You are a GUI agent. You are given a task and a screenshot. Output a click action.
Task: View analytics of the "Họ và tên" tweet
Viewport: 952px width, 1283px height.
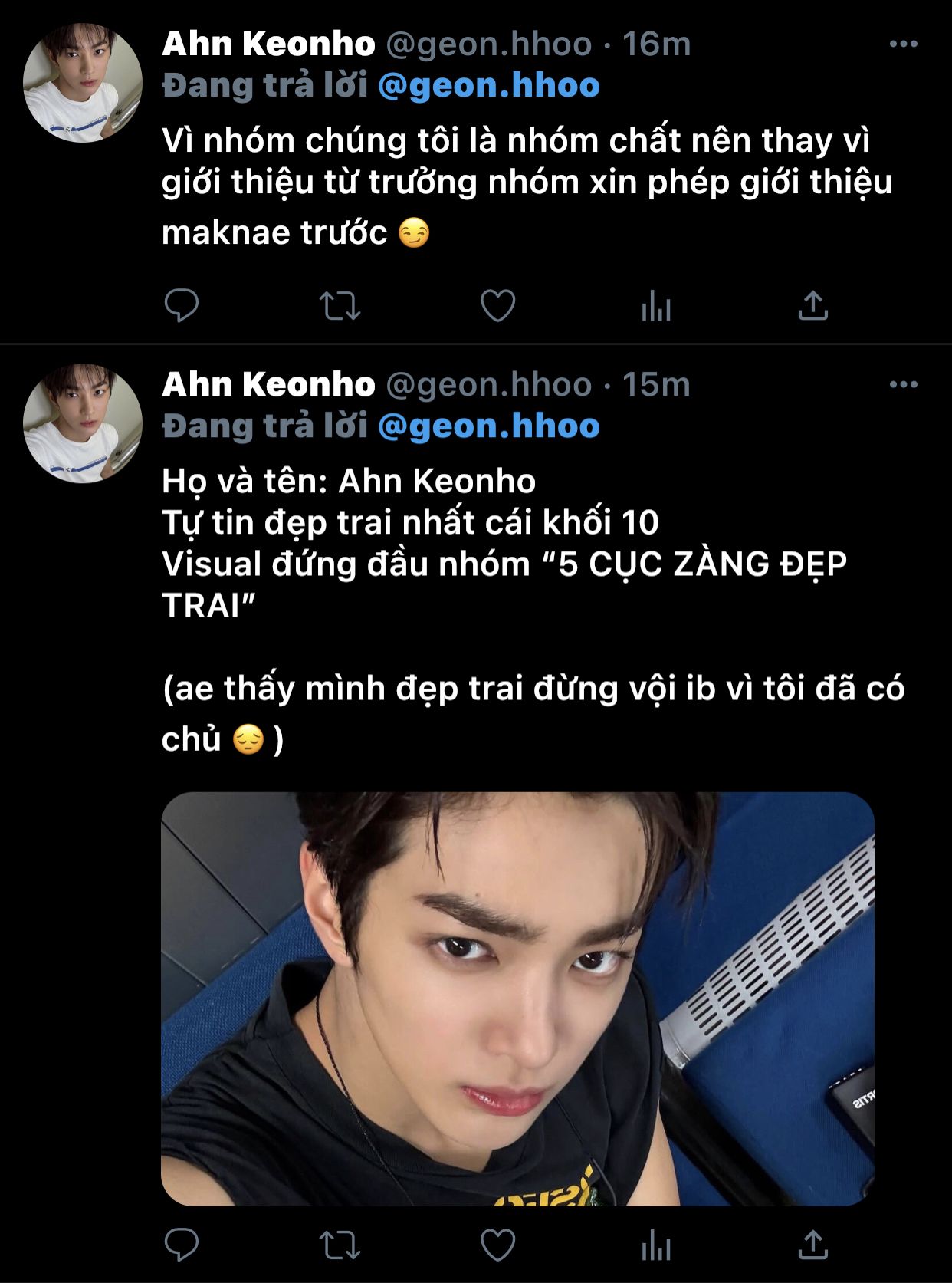point(656,1245)
